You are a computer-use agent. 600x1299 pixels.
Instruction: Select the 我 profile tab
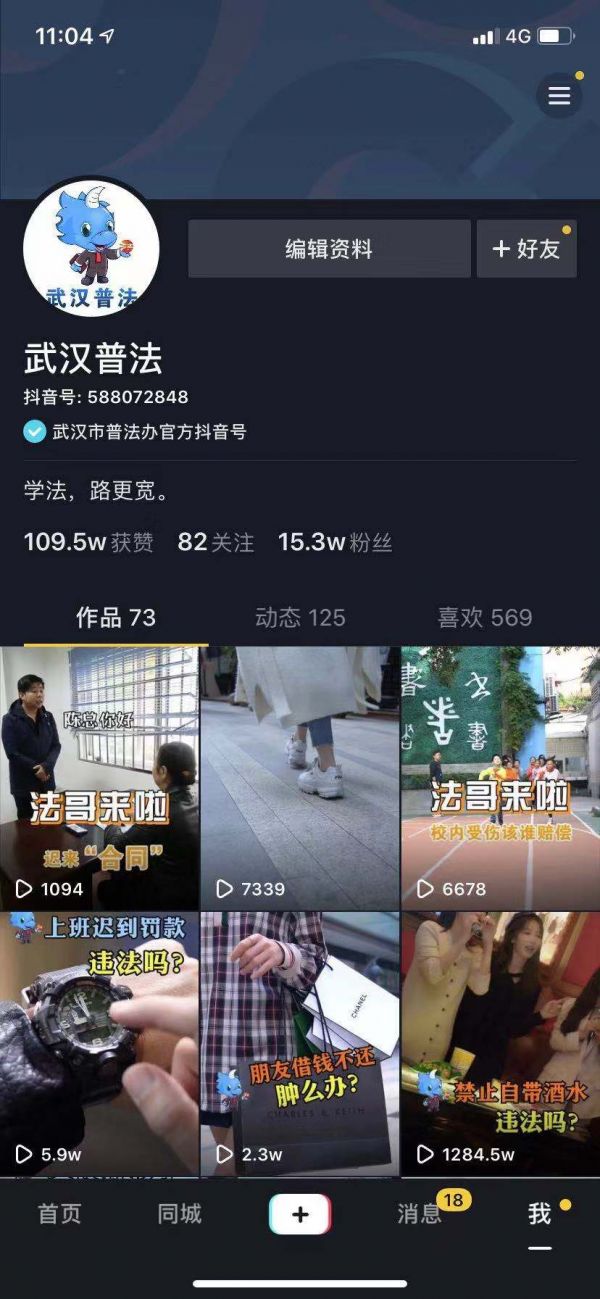click(540, 1214)
